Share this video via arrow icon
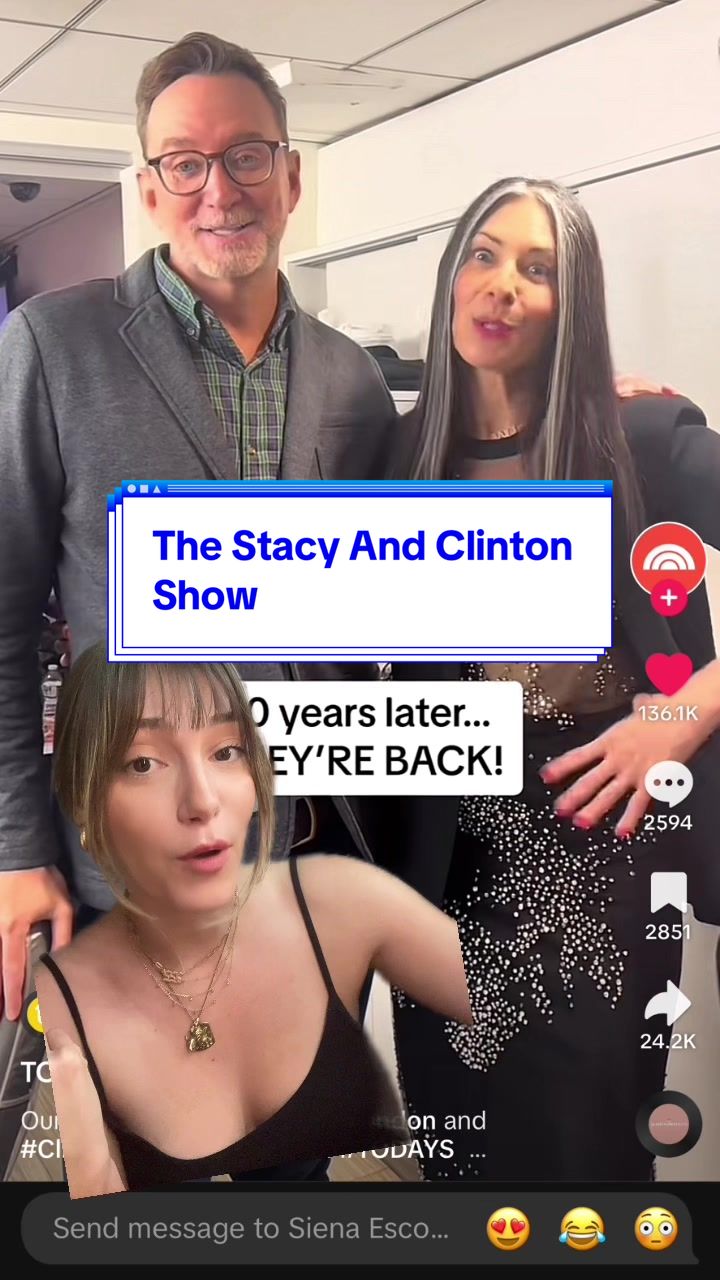The height and width of the screenshot is (1280, 720). coord(668,1003)
